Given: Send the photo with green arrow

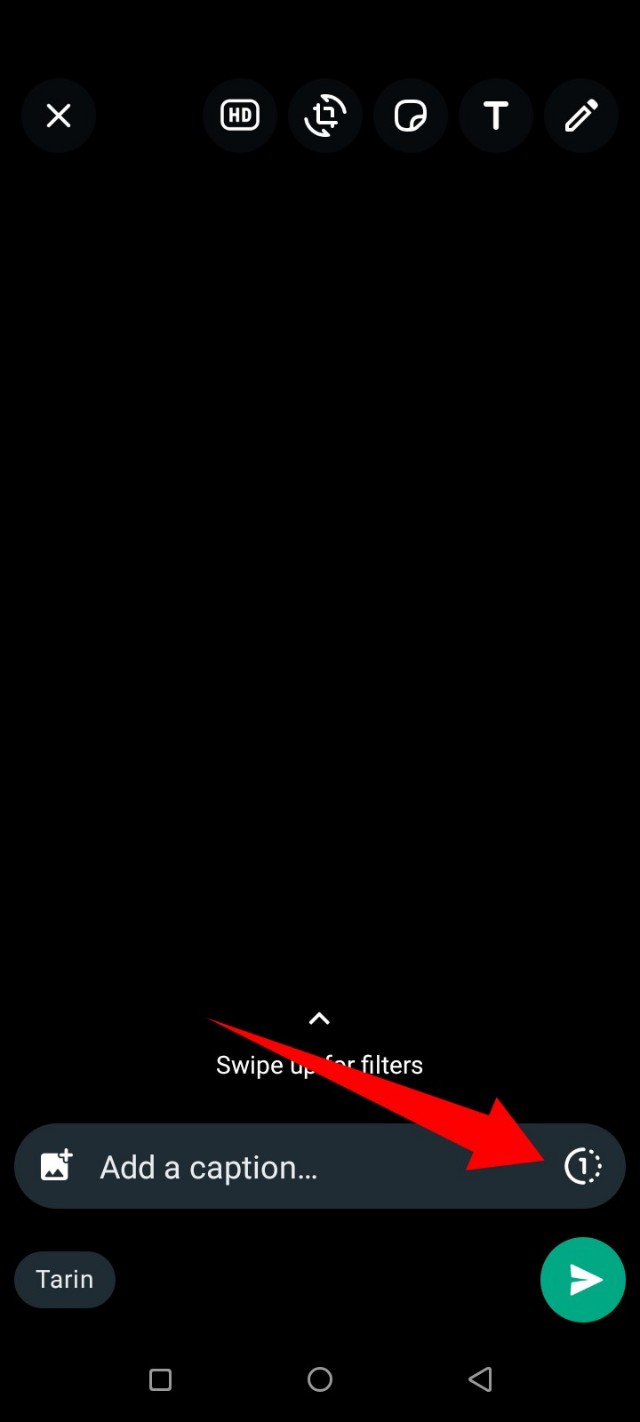Looking at the screenshot, I should [x=583, y=1280].
